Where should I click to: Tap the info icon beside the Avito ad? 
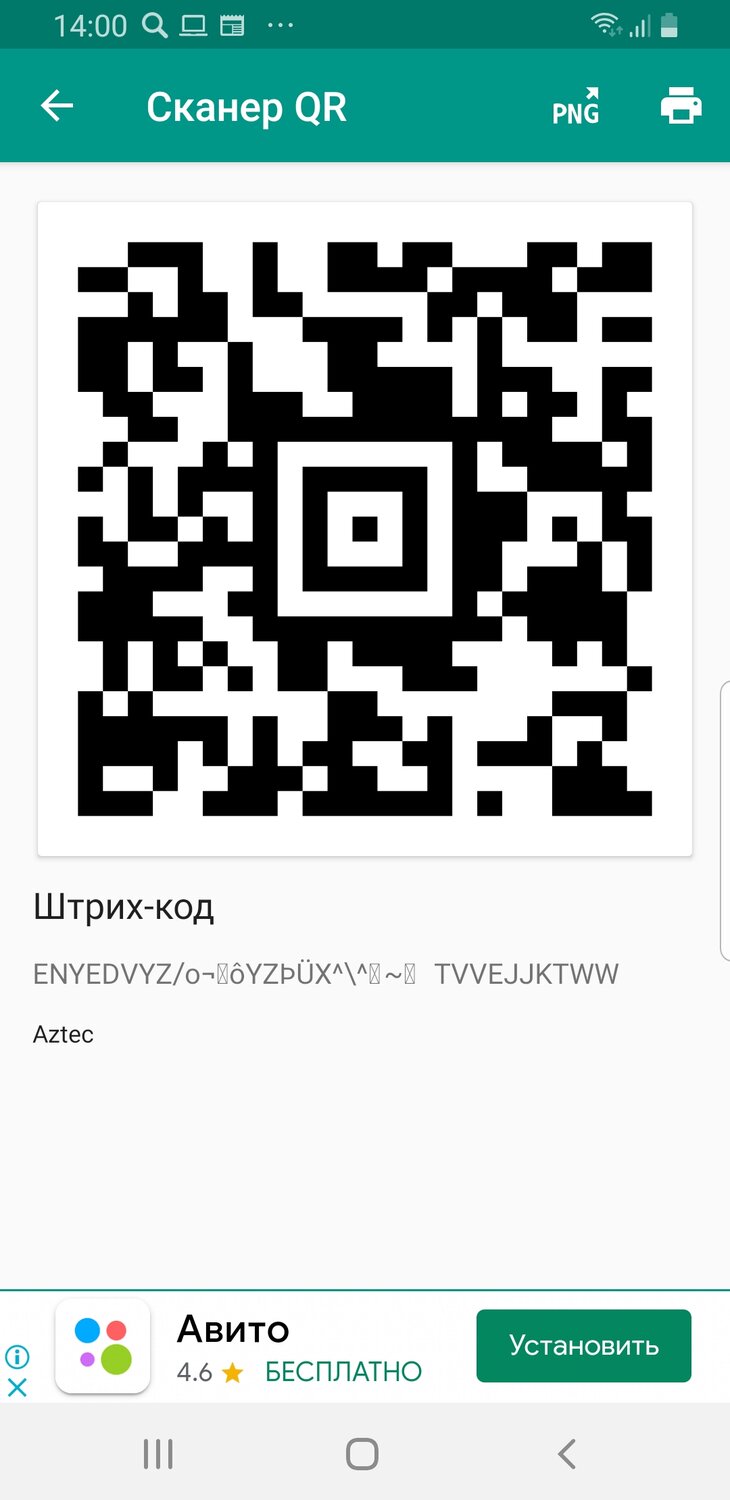[17, 1355]
